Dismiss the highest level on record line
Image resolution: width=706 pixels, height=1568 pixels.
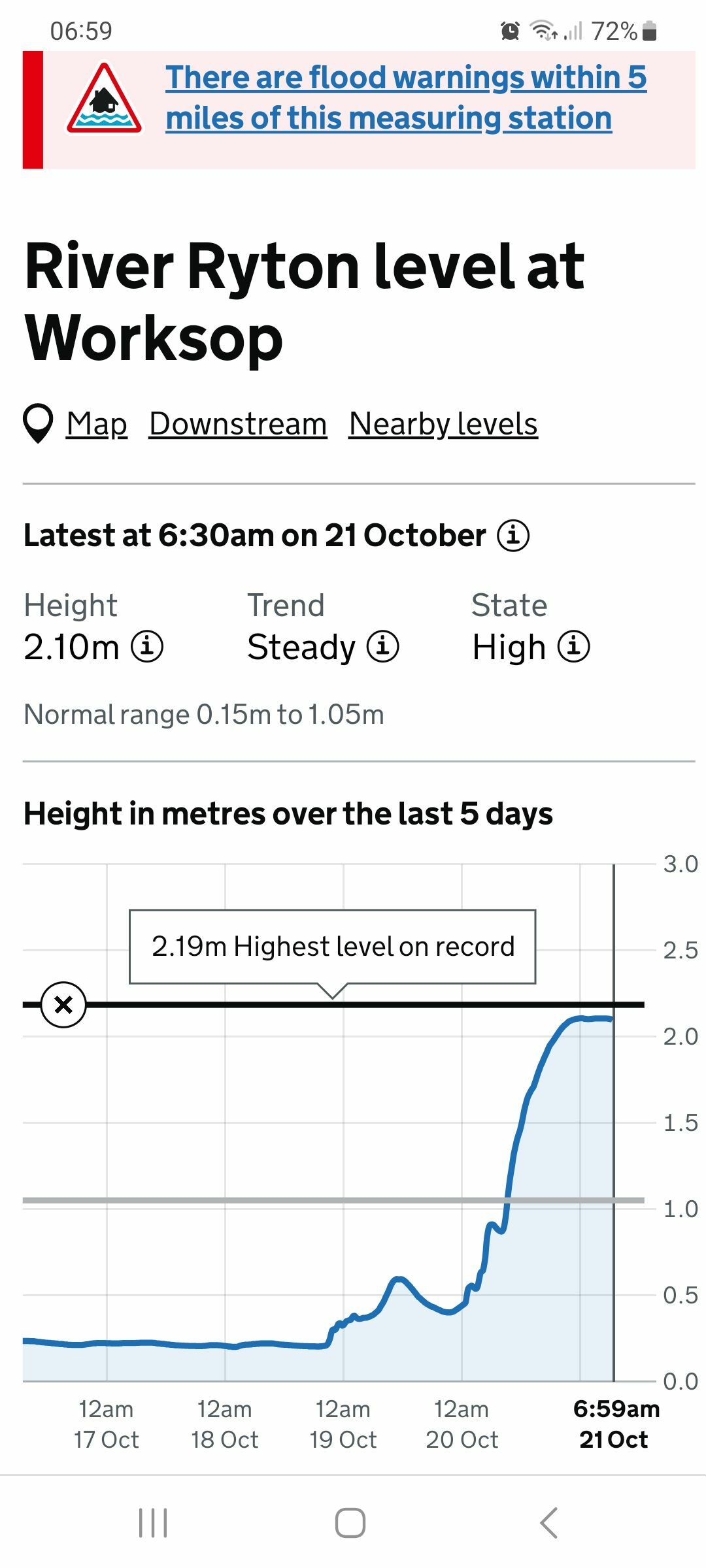pyautogui.click(x=63, y=1004)
